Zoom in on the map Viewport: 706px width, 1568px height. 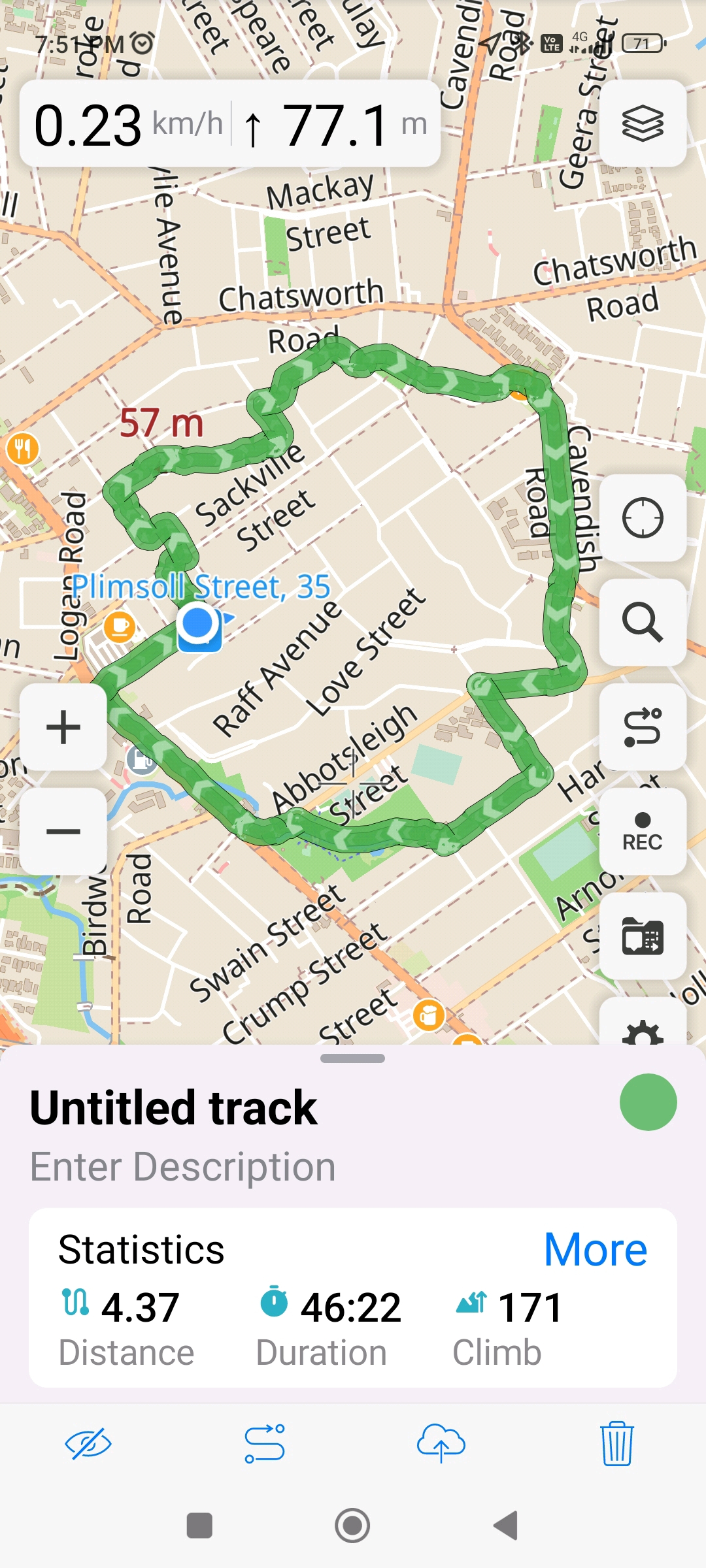pyautogui.click(x=63, y=727)
